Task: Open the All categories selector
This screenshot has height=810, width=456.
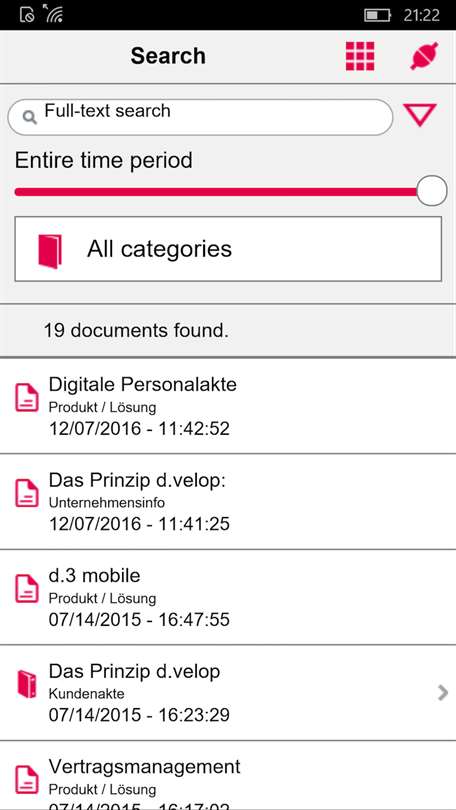Action: (x=228, y=249)
